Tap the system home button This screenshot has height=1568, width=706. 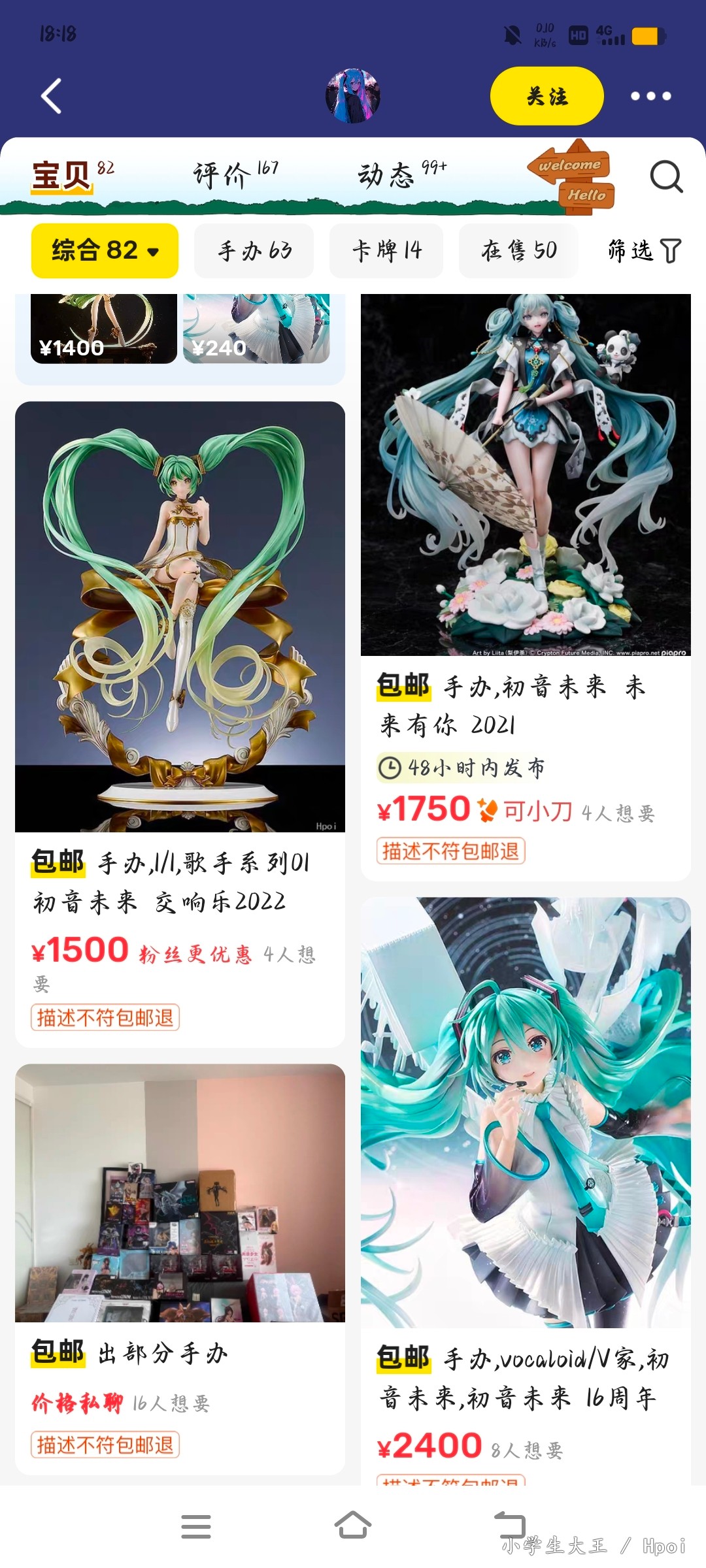[x=353, y=1526]
